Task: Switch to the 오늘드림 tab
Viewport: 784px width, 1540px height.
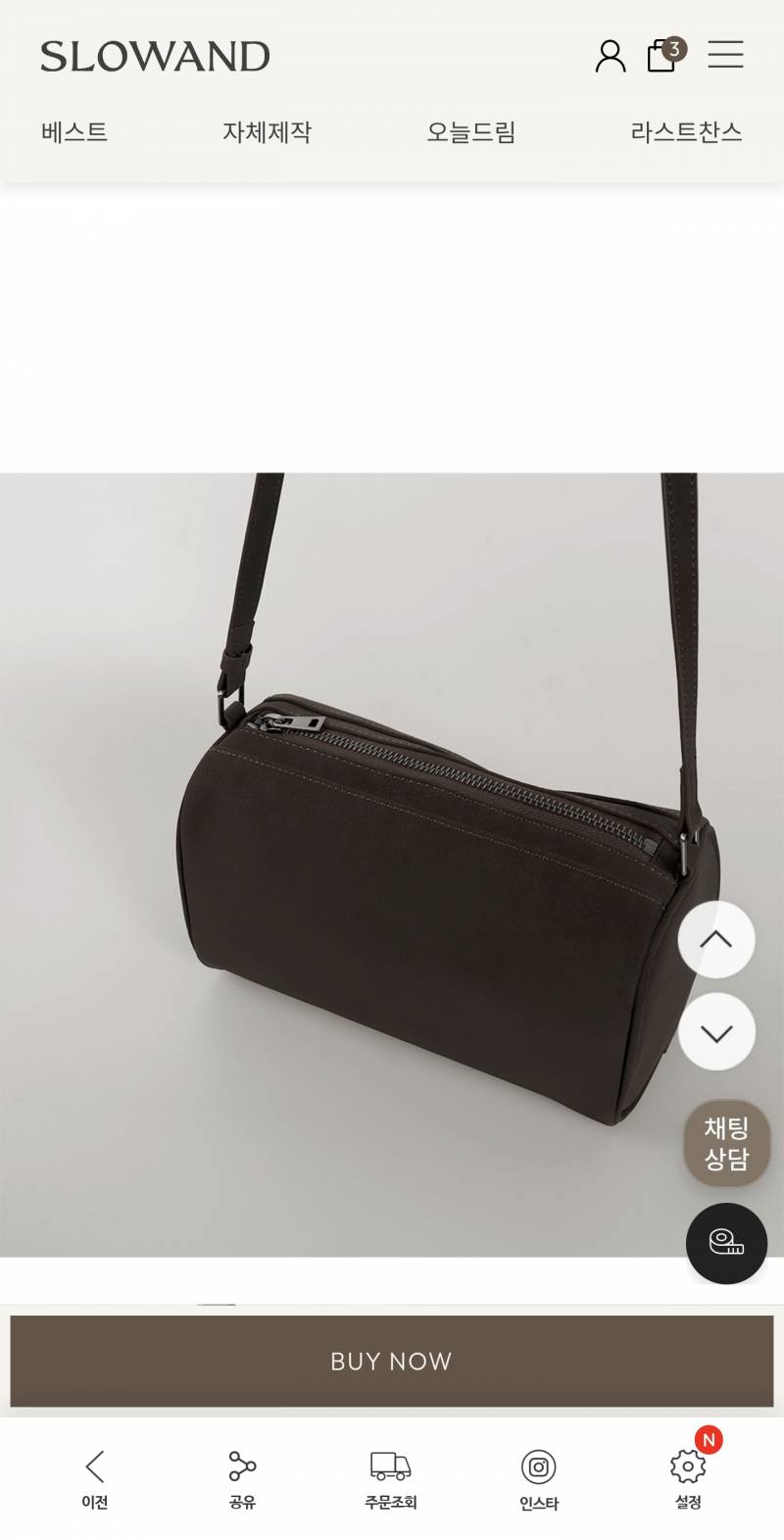Action: tap(470, 131)
